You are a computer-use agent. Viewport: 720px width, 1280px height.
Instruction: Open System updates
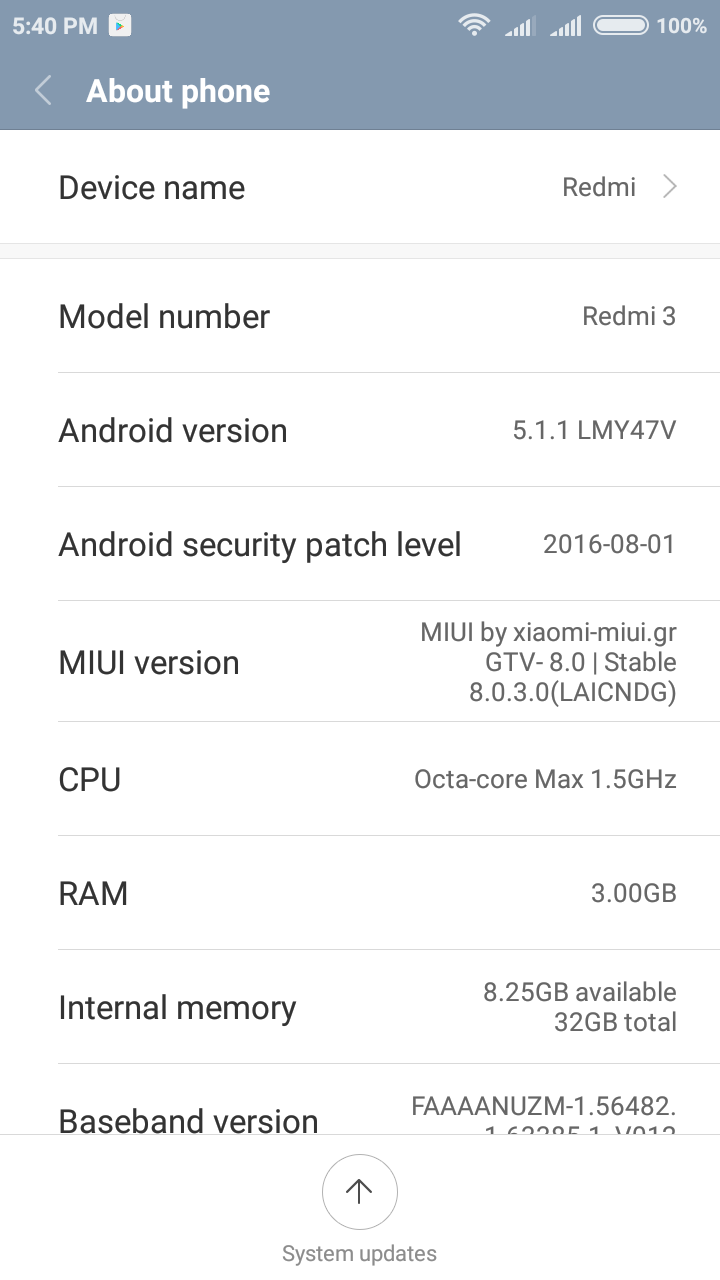[x=359, y=1192]
